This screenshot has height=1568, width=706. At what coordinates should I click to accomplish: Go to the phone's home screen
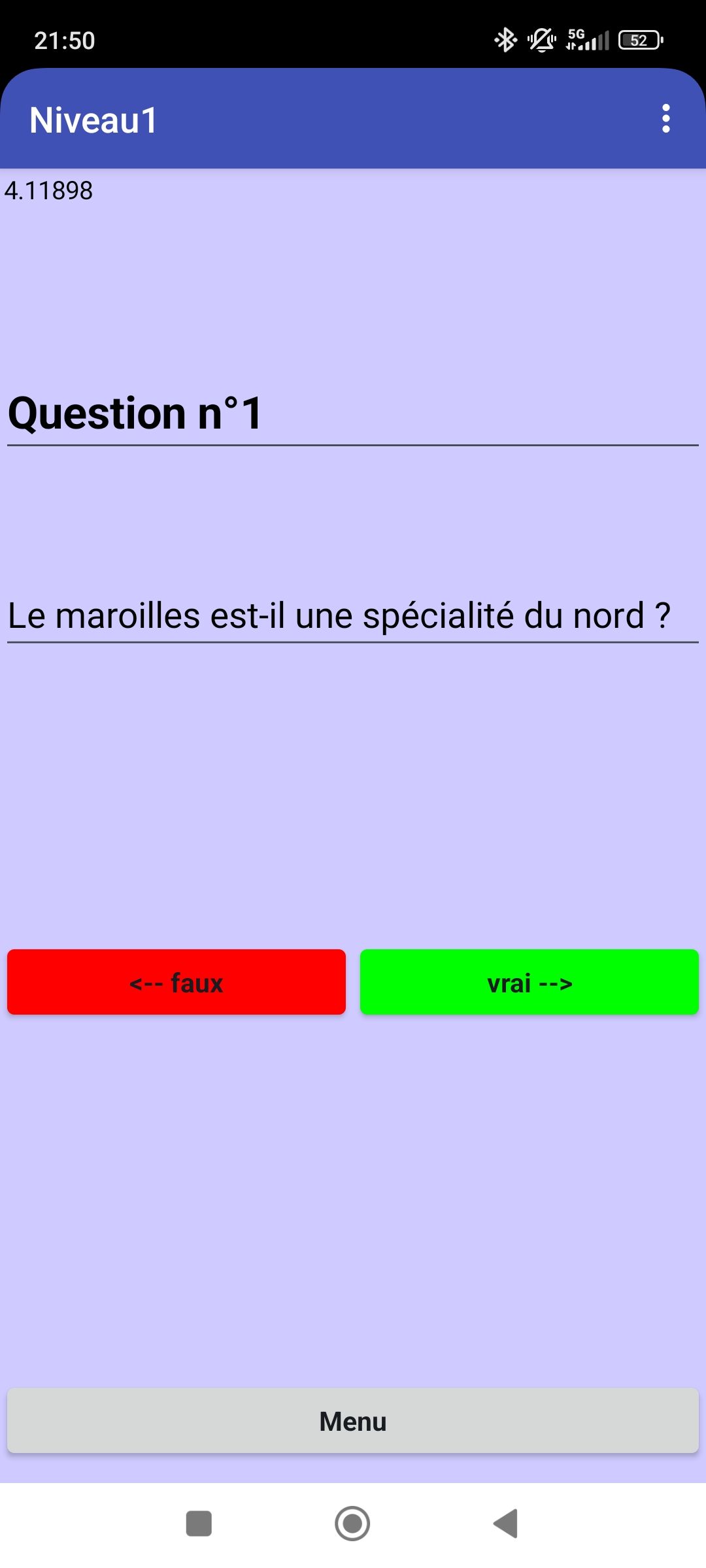tap(352, 1524)
